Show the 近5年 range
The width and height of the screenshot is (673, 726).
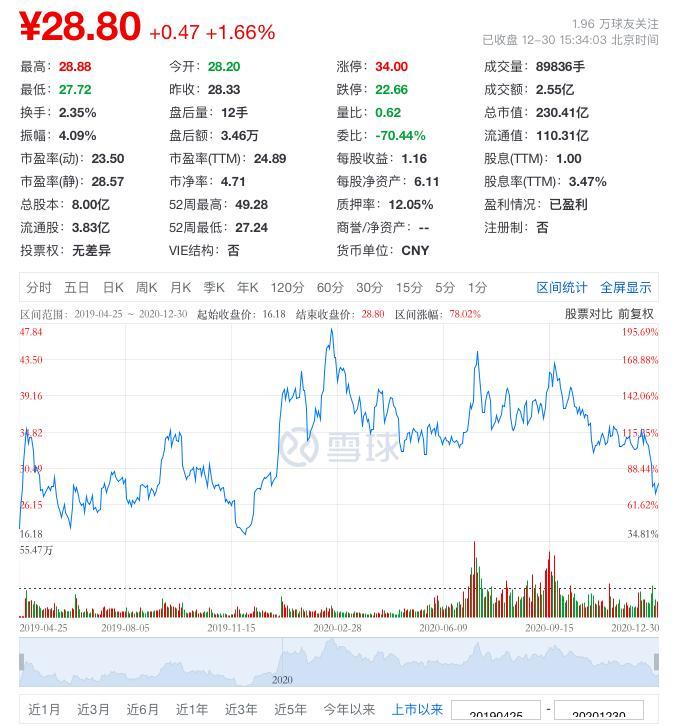290,710
